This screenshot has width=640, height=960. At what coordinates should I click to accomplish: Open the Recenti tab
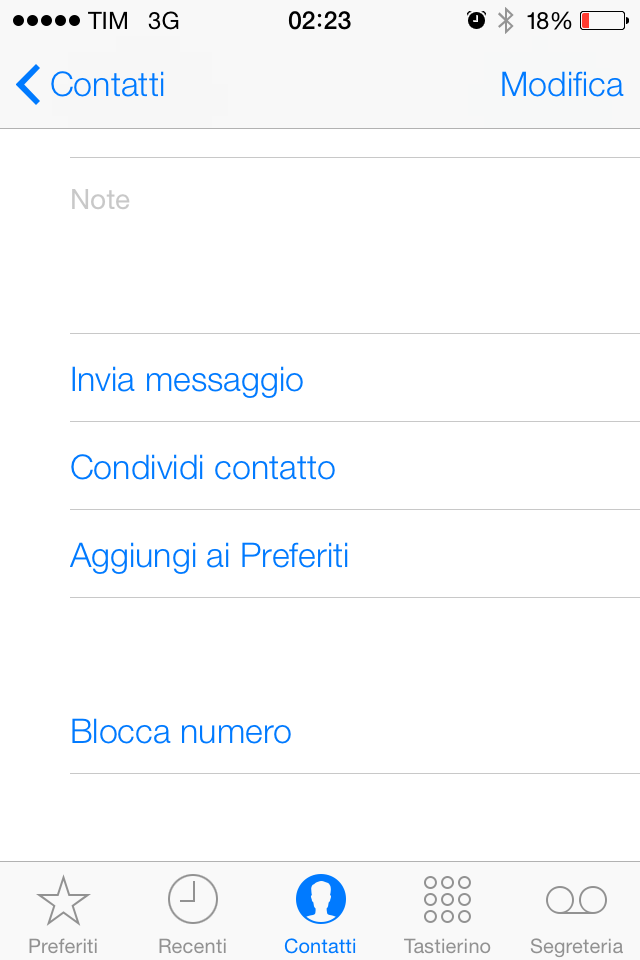coord(192,913)
